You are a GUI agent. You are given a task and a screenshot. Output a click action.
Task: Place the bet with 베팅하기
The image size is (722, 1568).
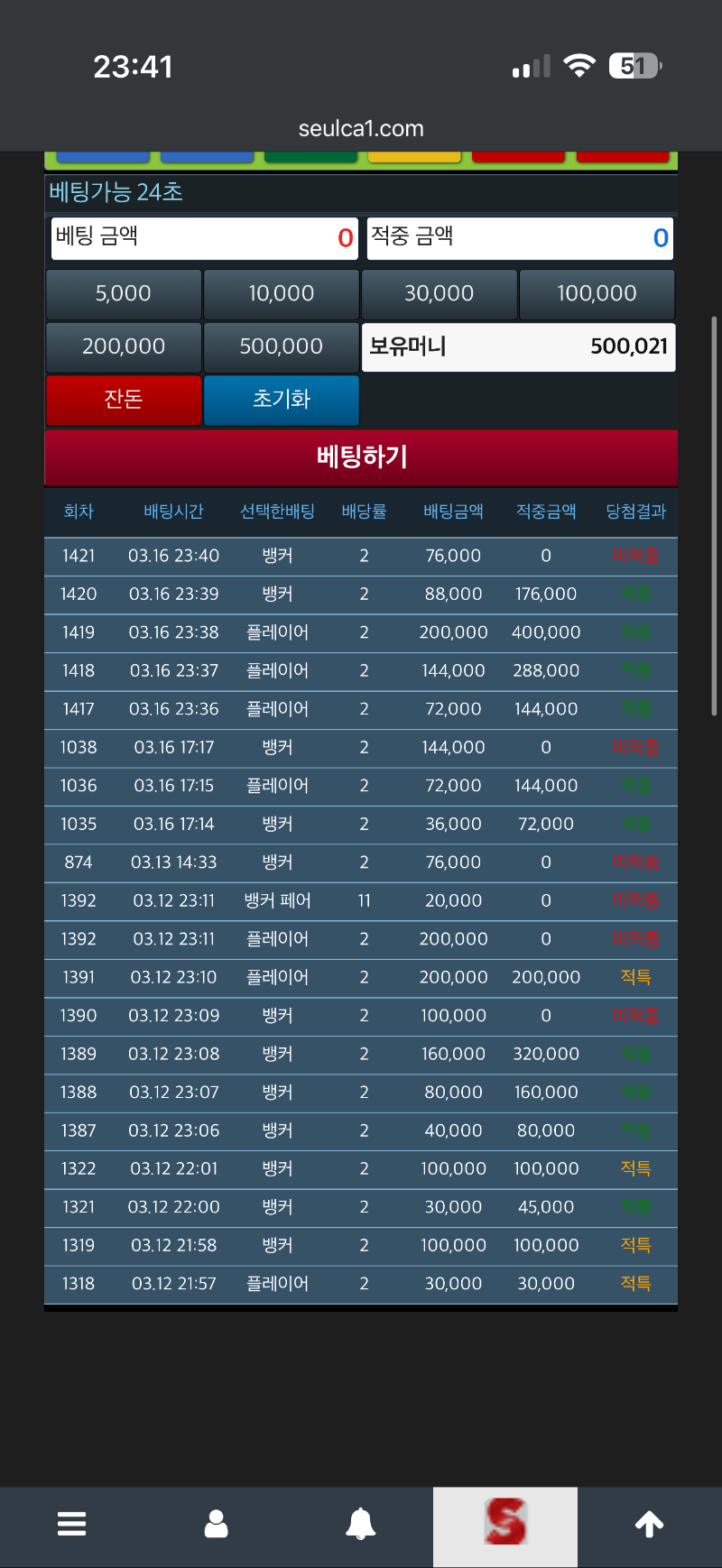coord(361,457)
